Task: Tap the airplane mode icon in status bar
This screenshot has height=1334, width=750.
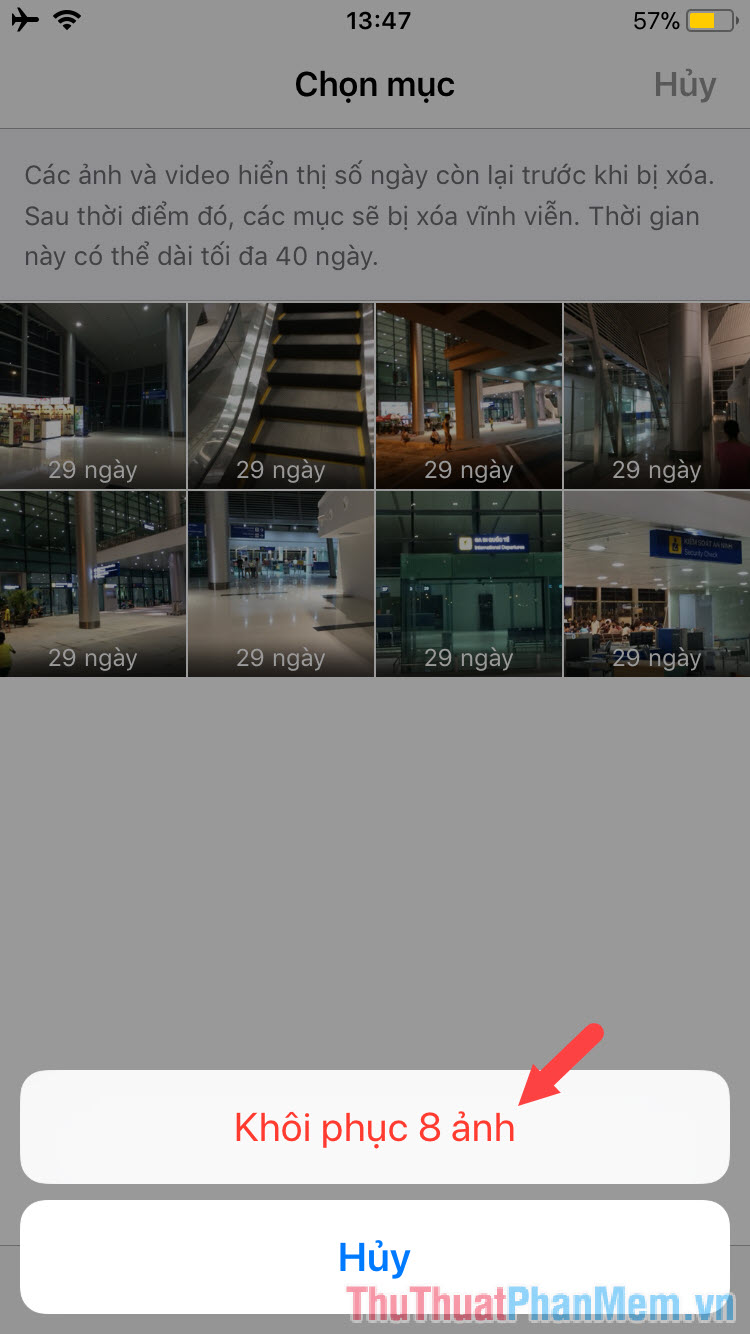Action: (25, 18)
